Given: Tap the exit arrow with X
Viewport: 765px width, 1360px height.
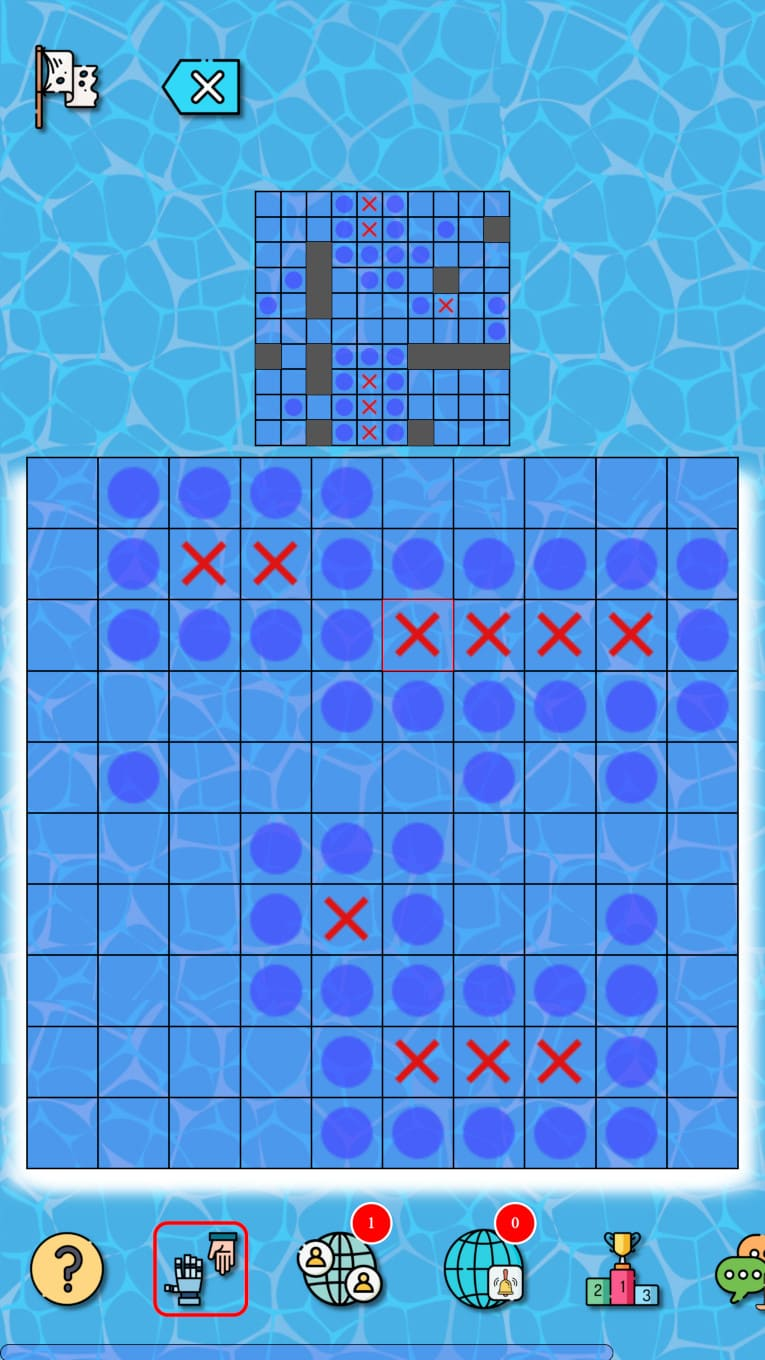Looking at the screenshot, I should [x=203, y=87].
